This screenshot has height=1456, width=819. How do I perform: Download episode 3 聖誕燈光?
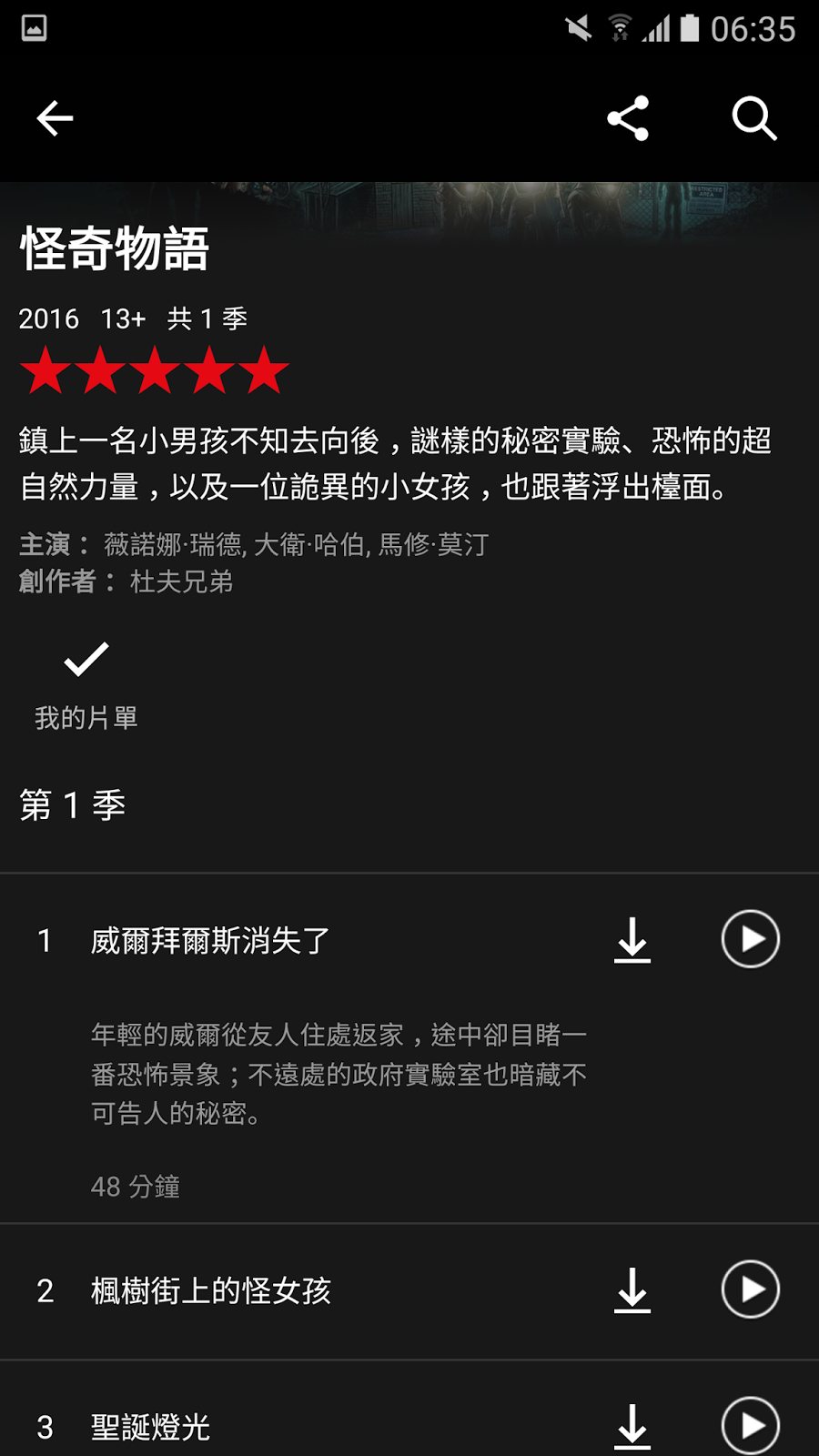(632, 1425)
